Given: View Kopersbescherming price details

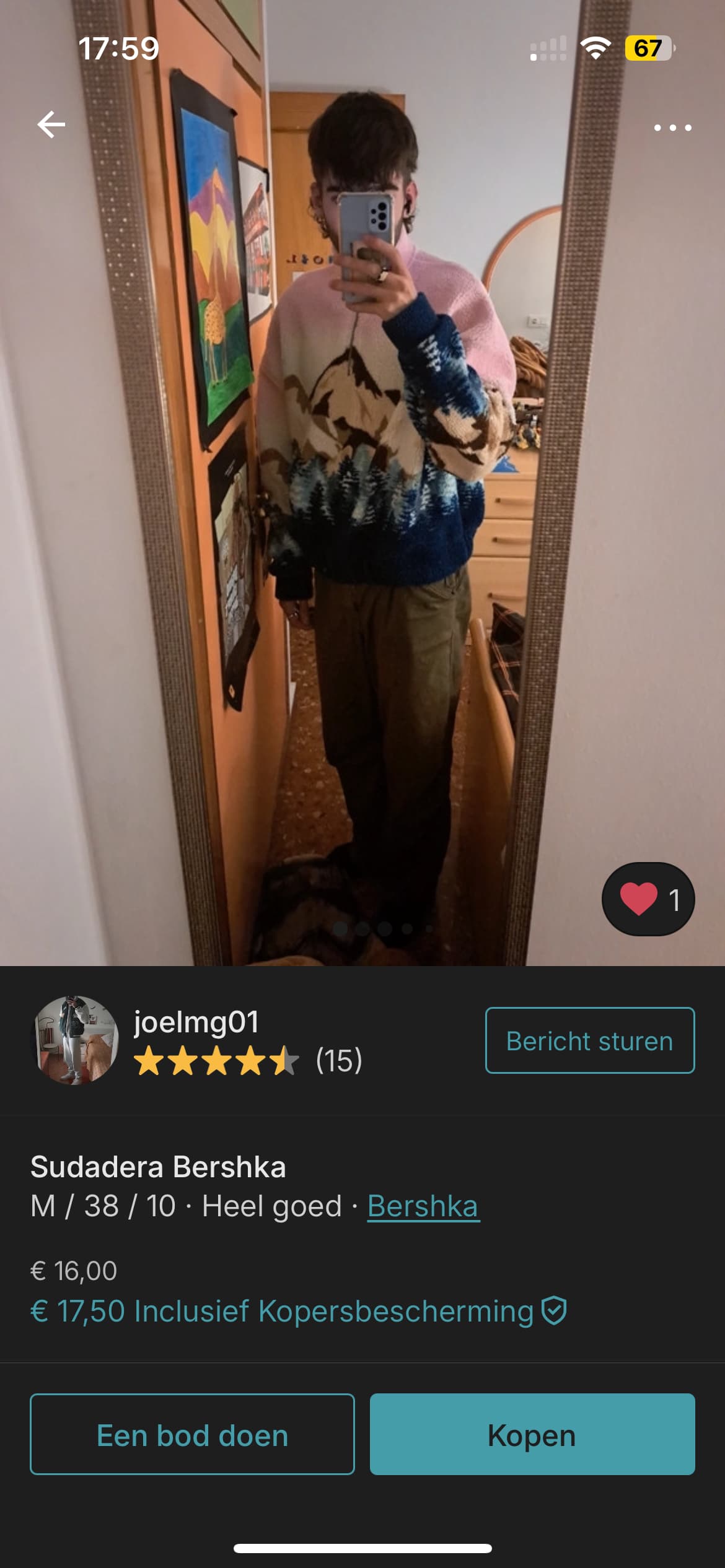Looking at the screenshot, I should point(297,1312).
